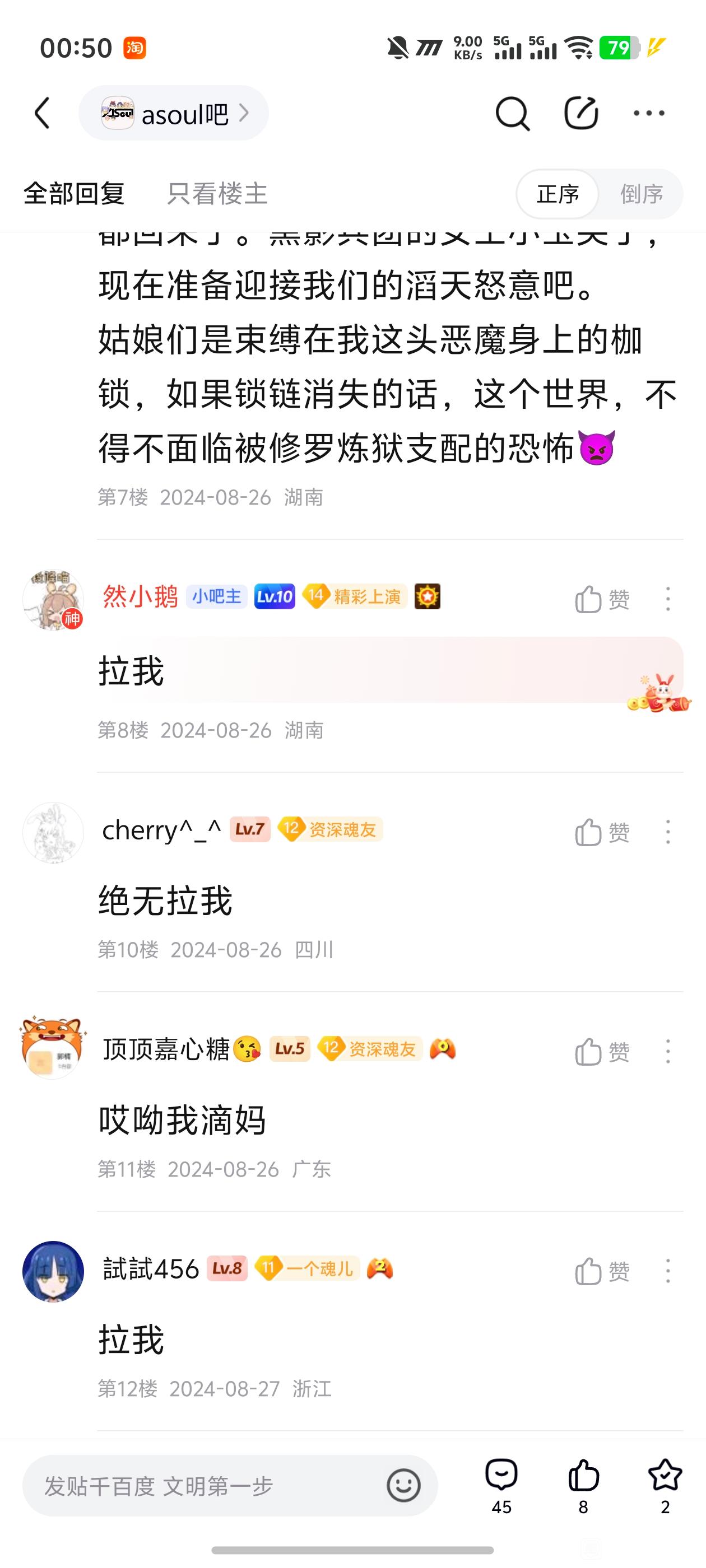706x1568 pixels.
Task: Open more options for 然小鹅's reply
Action: coord(668,600)
